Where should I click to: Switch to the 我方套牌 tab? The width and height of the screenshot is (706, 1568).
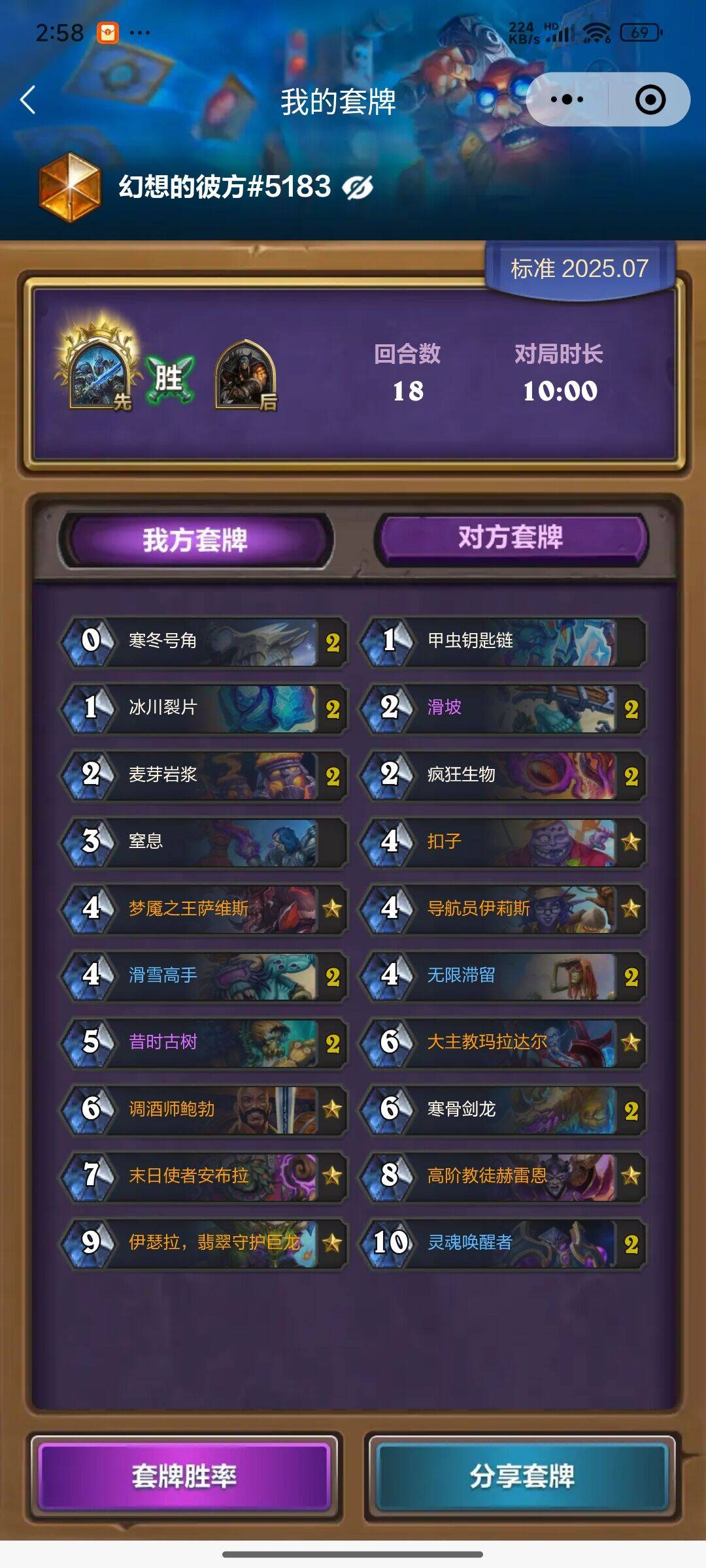coord(195,540)
